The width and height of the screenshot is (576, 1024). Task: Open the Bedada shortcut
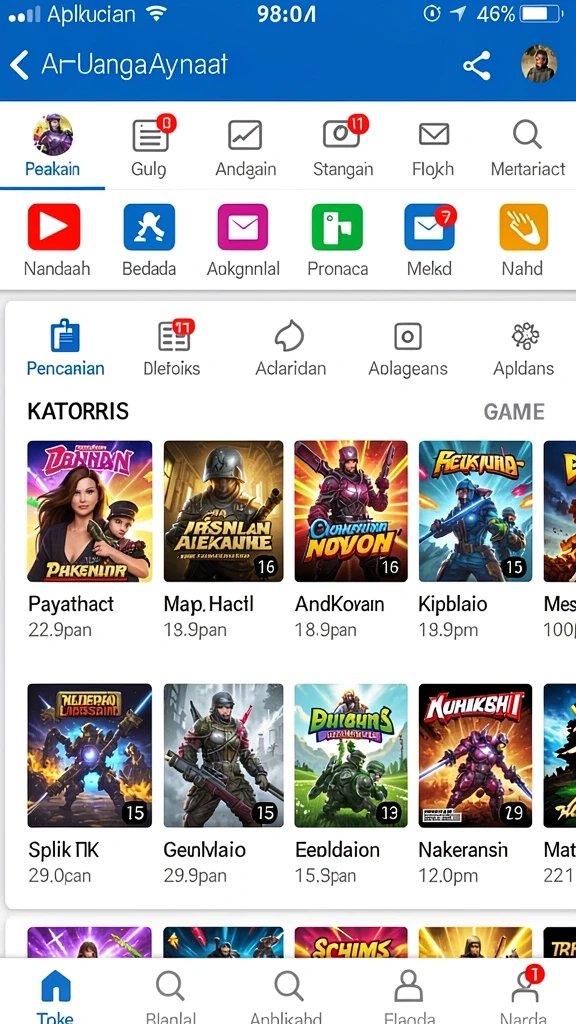(149, 240)
